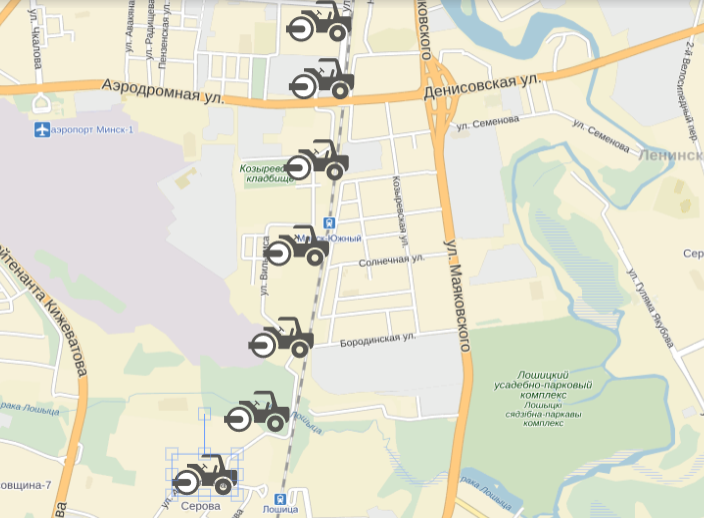Select the highlighted roller marker above Серова

(206, 475)
